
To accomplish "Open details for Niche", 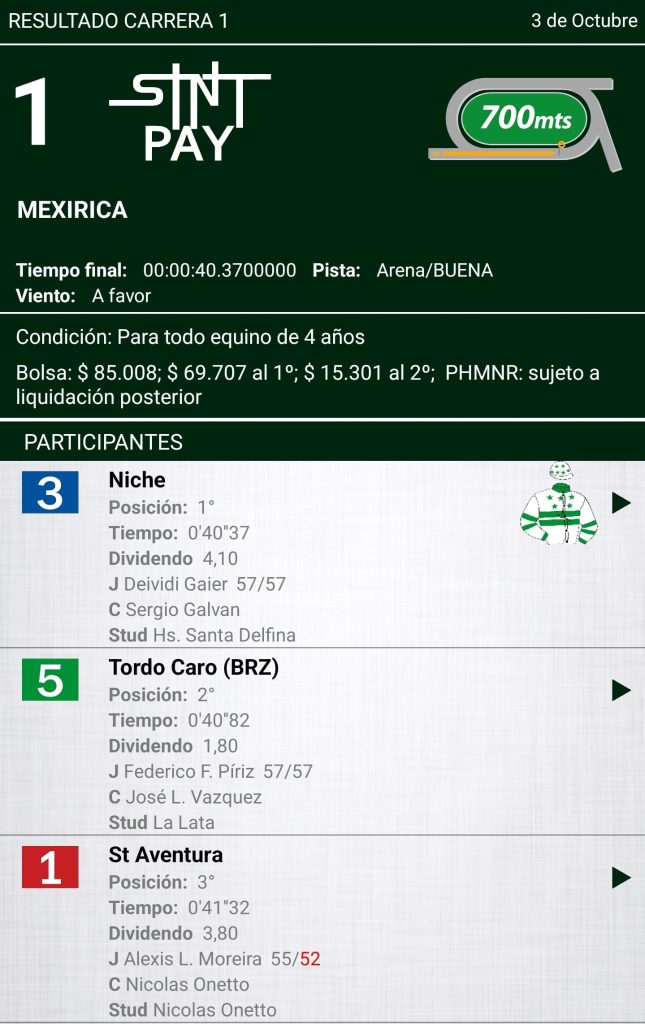I will [x=621, y=503].
